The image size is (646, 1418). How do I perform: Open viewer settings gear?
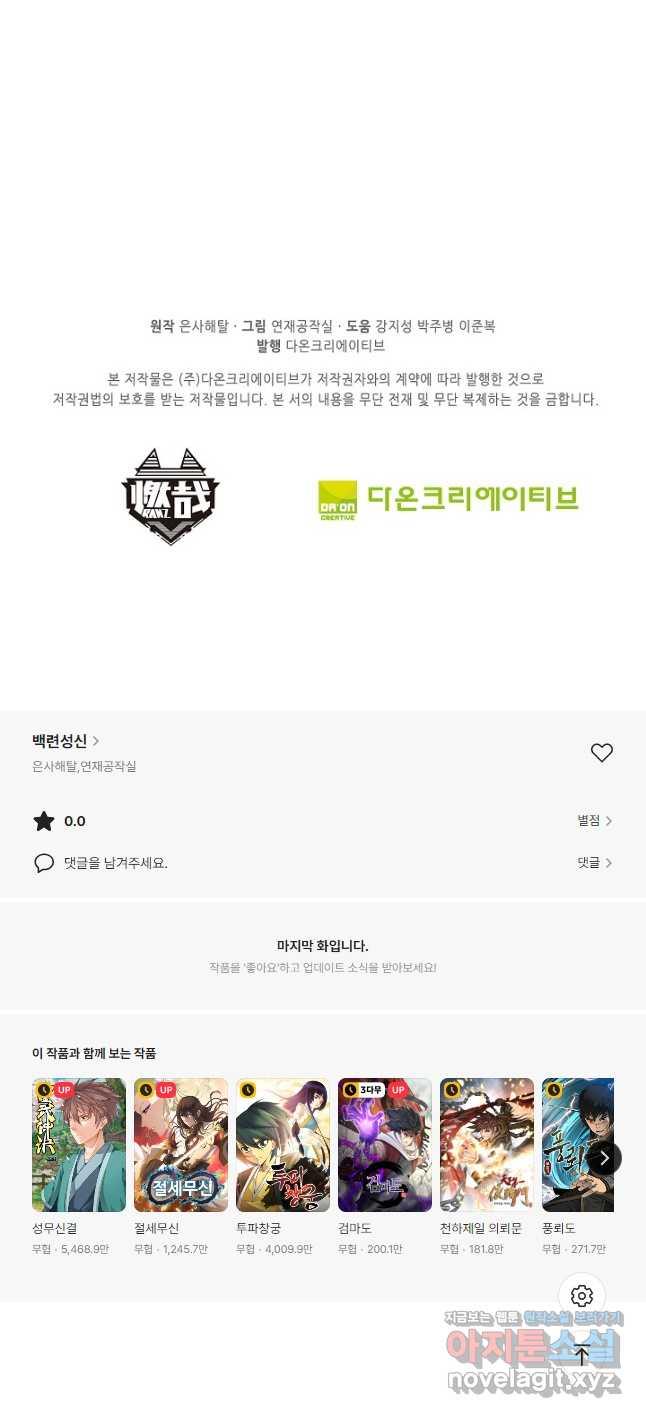coord(582,1296)
